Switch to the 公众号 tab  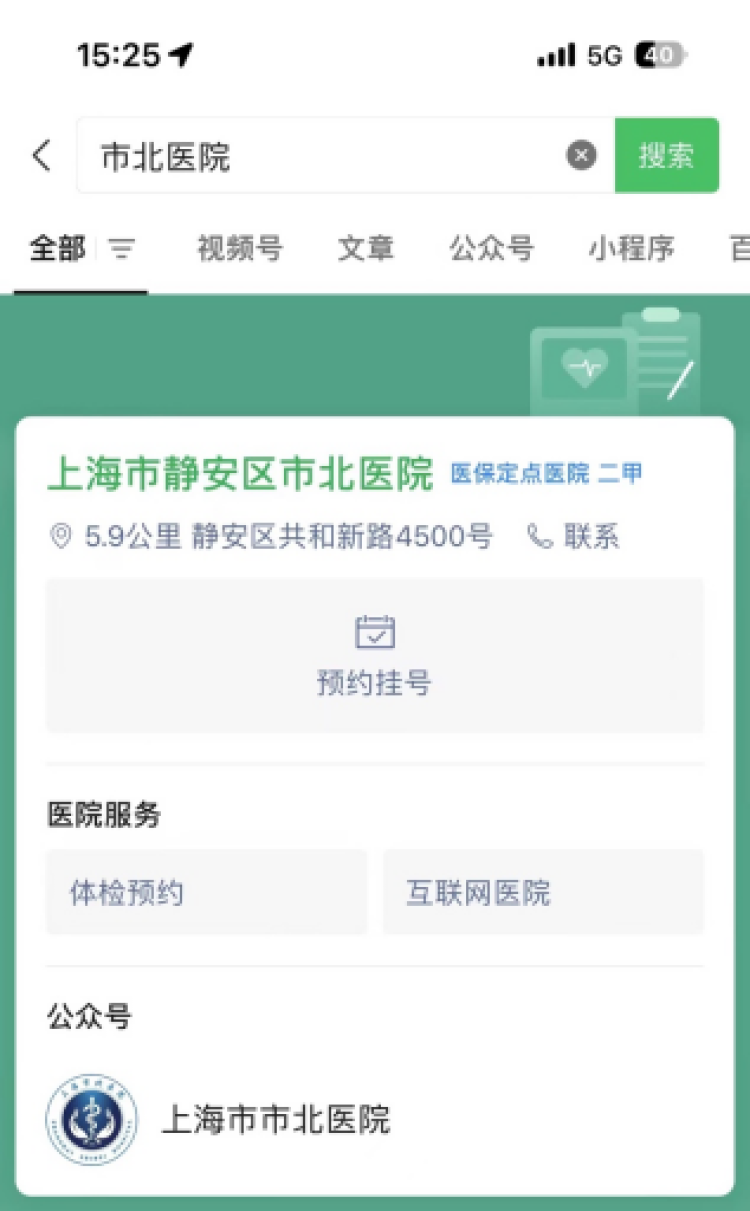491,248
